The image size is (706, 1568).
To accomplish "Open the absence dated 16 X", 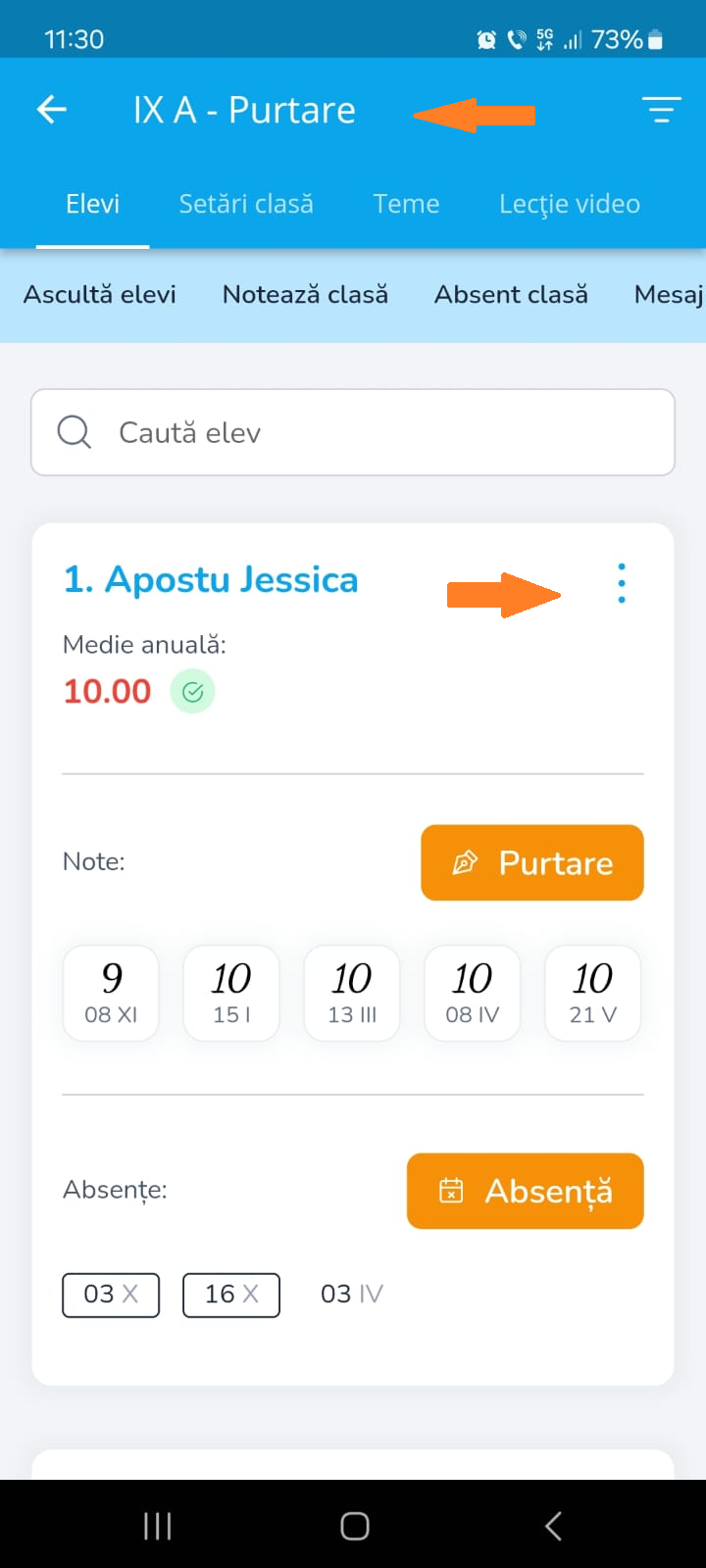I will pos(231,1295).
